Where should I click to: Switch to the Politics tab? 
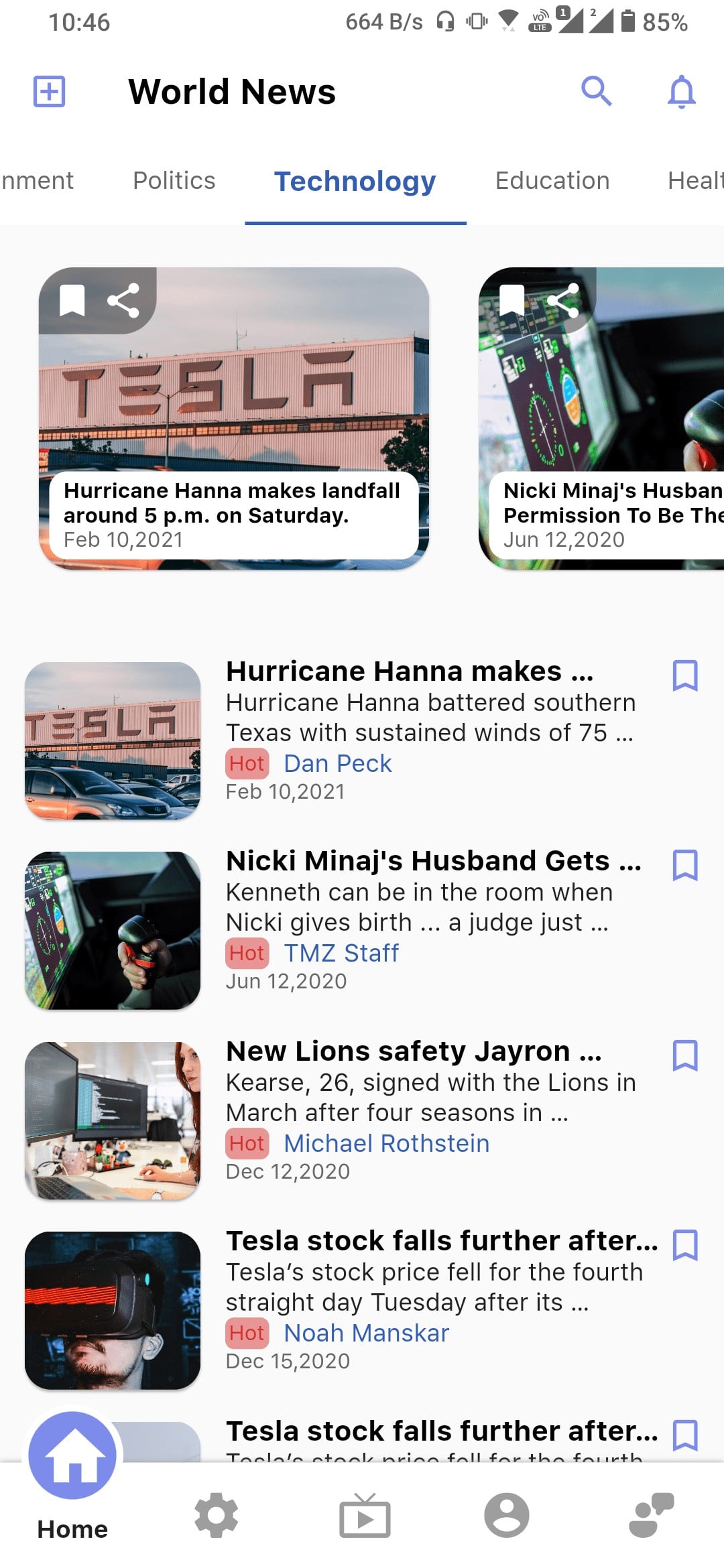[x=174, y=181]
